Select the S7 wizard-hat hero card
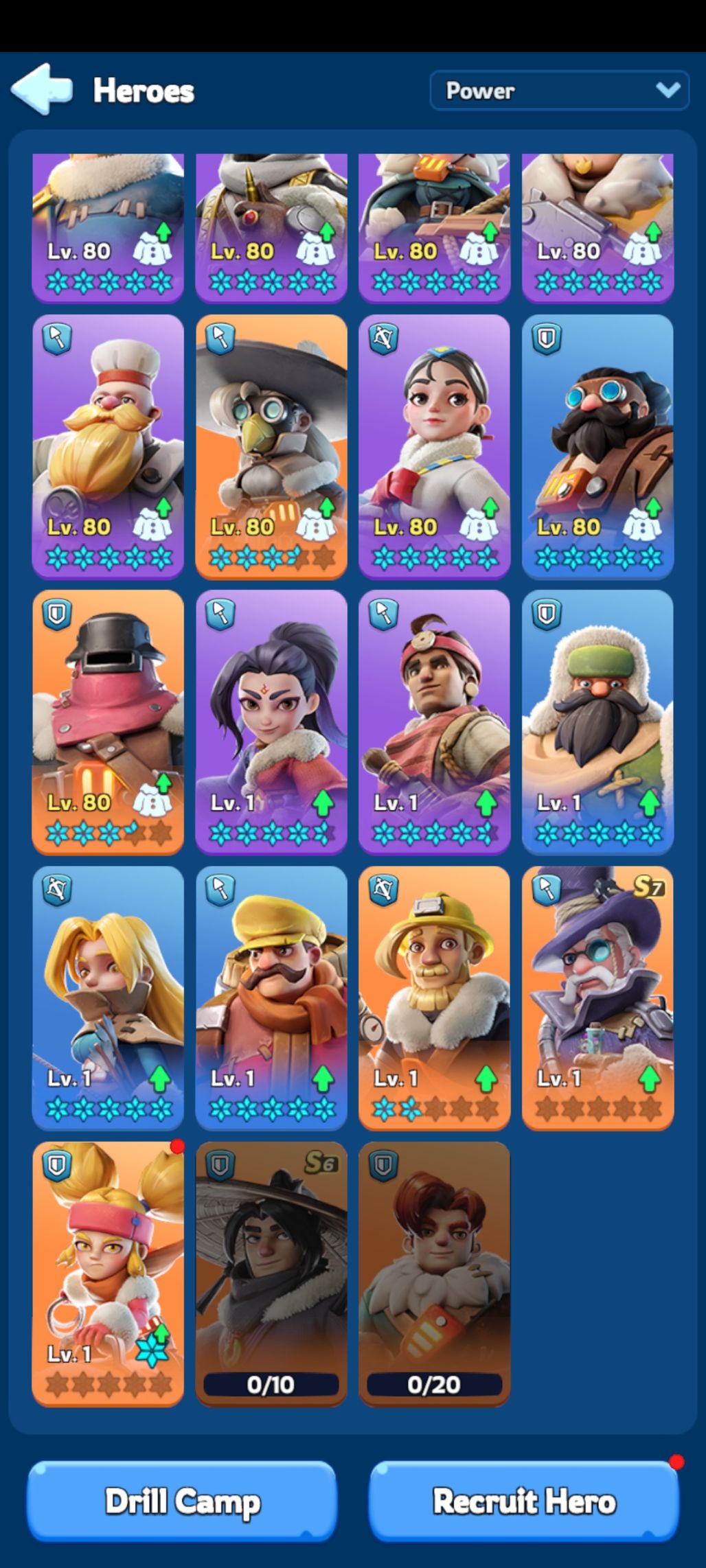This screenshot has width=706, height=1568. pyautogui.click(x=597, y=997)
